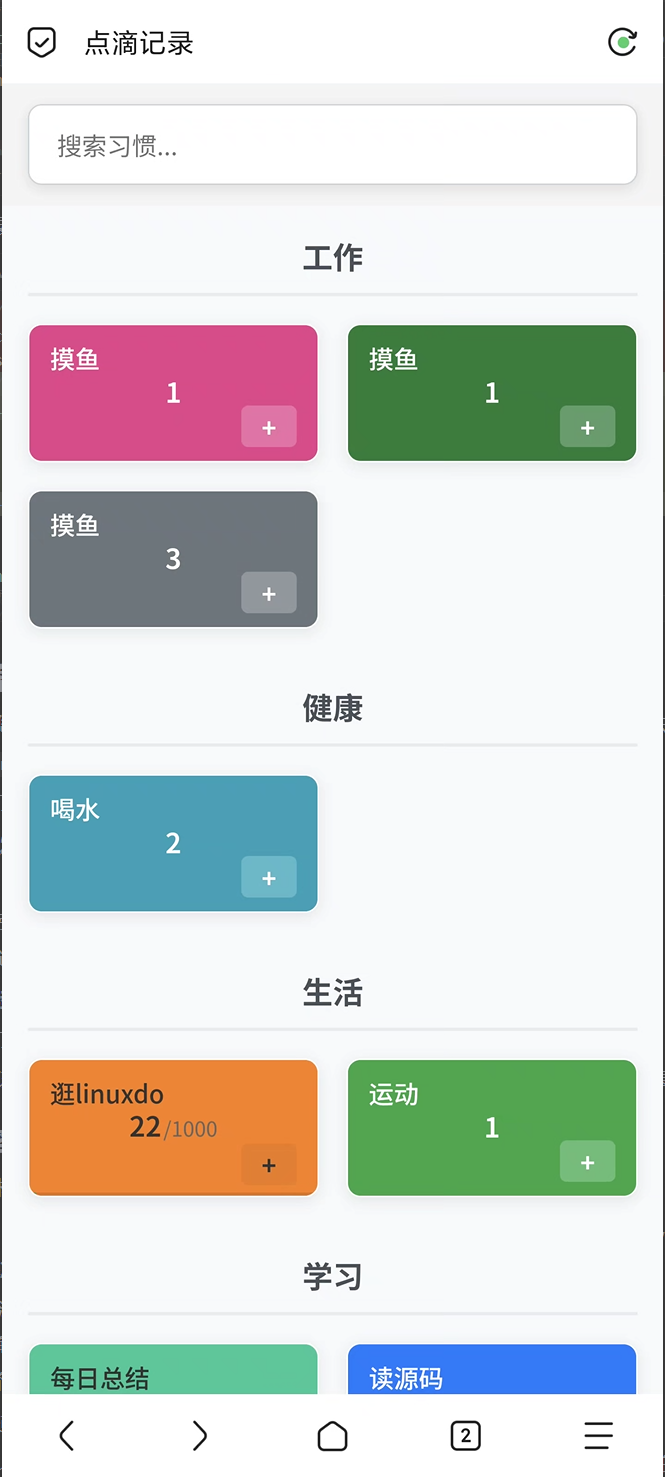Open the 每日总结 habit card

point(173,1370)
